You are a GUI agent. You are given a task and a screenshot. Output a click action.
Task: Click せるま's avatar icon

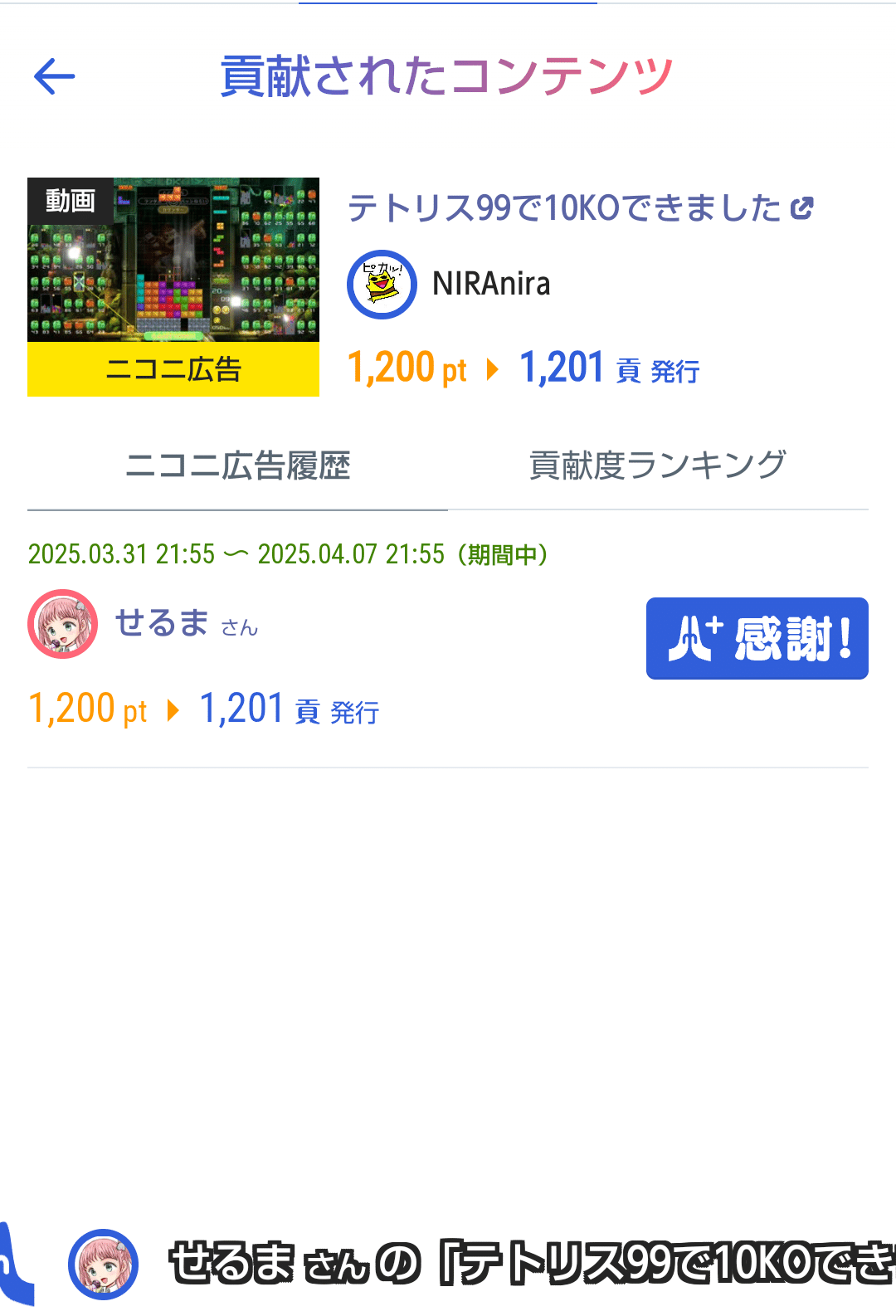pos(63,623)
